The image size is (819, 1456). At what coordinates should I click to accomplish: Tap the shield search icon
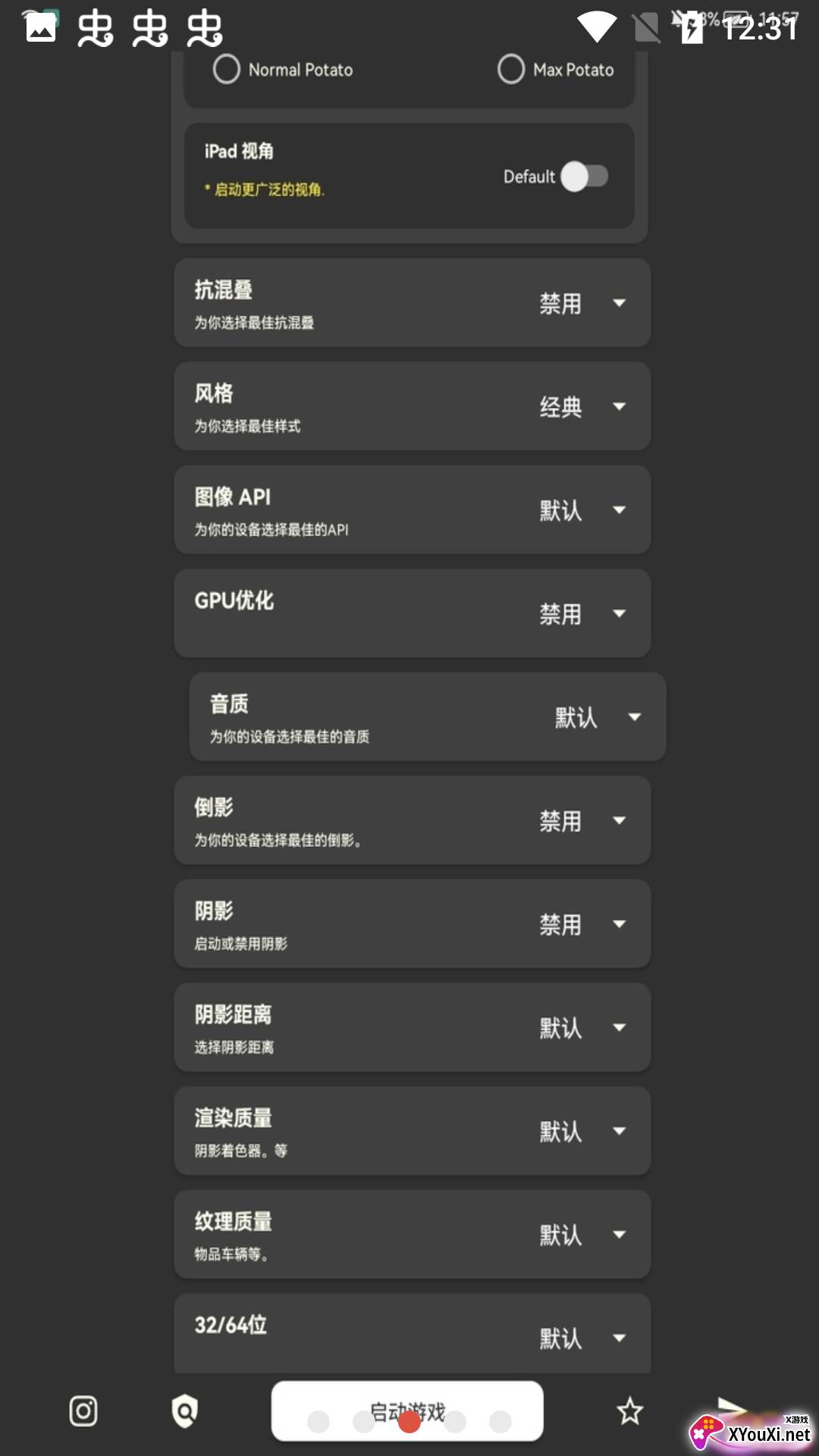click(185, 1411)
